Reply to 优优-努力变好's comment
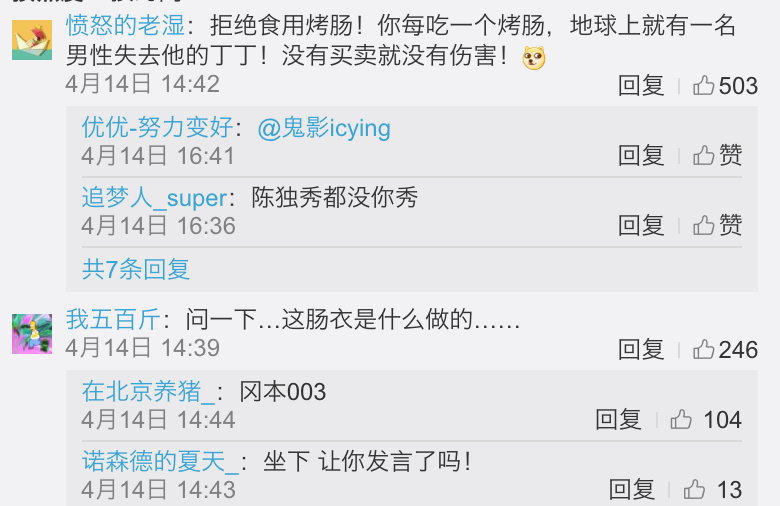The height and width of the screenshot is (506, 780). point(641,156)
